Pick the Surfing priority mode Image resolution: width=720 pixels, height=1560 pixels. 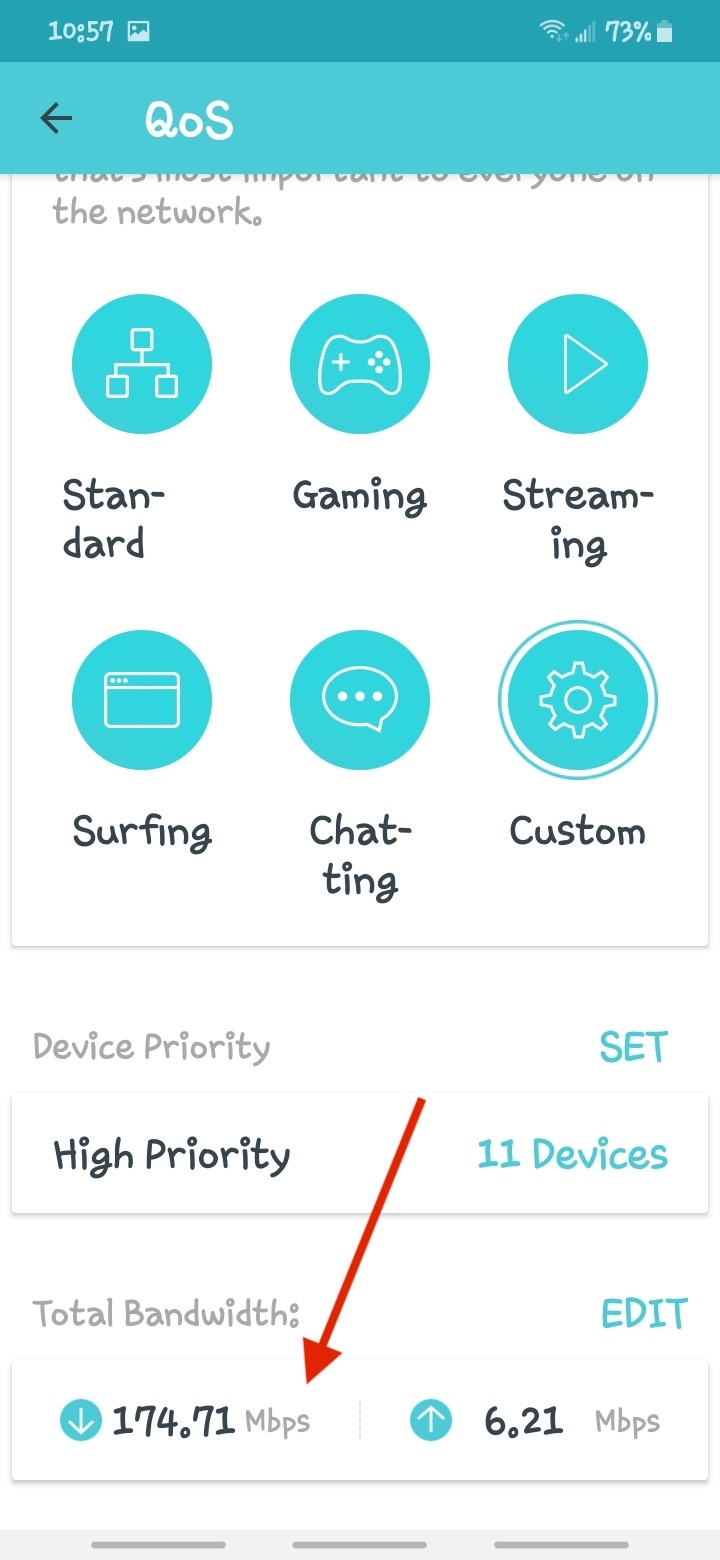click(x=142, y=699)
